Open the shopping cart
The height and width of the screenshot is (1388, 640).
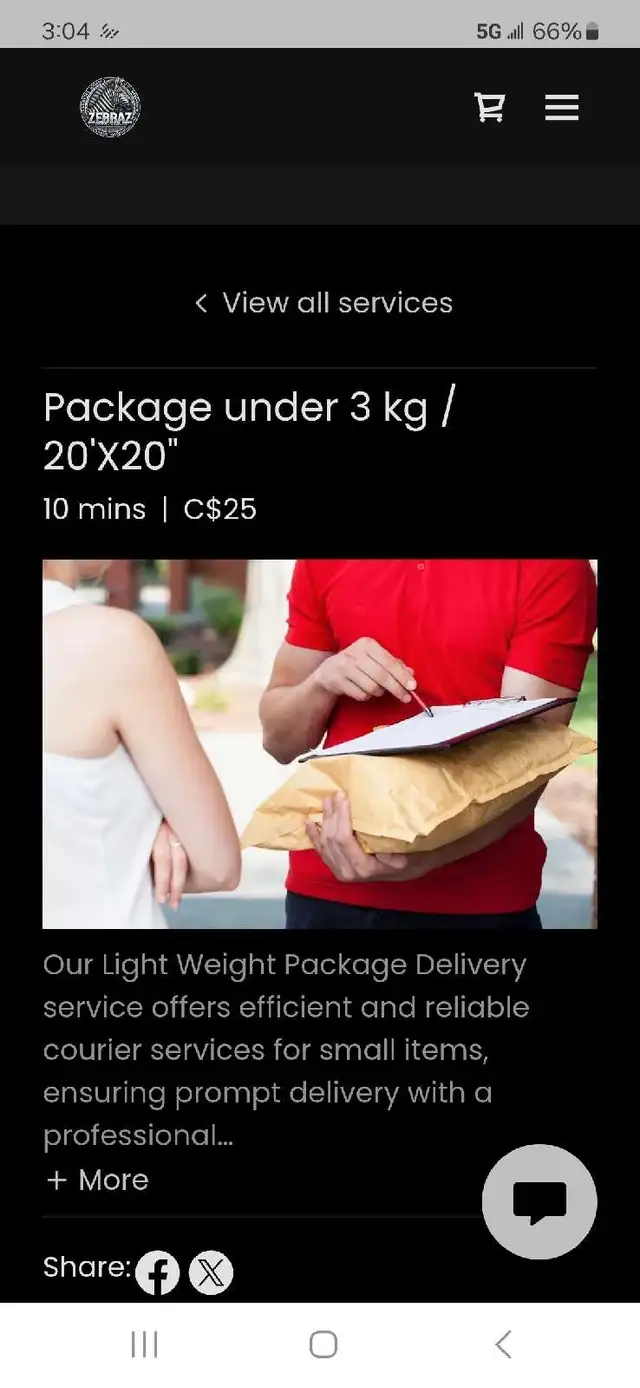(x=489, y=107)
